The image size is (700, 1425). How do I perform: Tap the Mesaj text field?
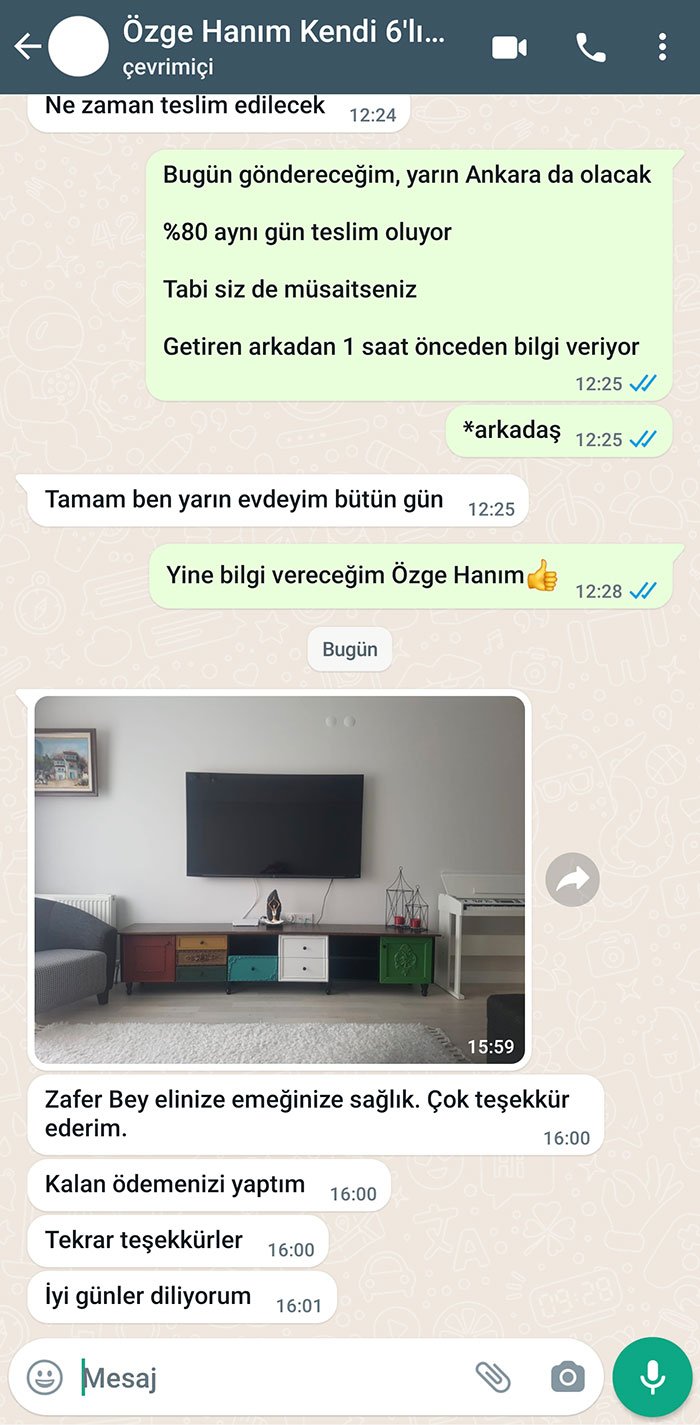pyautogui.click(x=270, y=1378)
